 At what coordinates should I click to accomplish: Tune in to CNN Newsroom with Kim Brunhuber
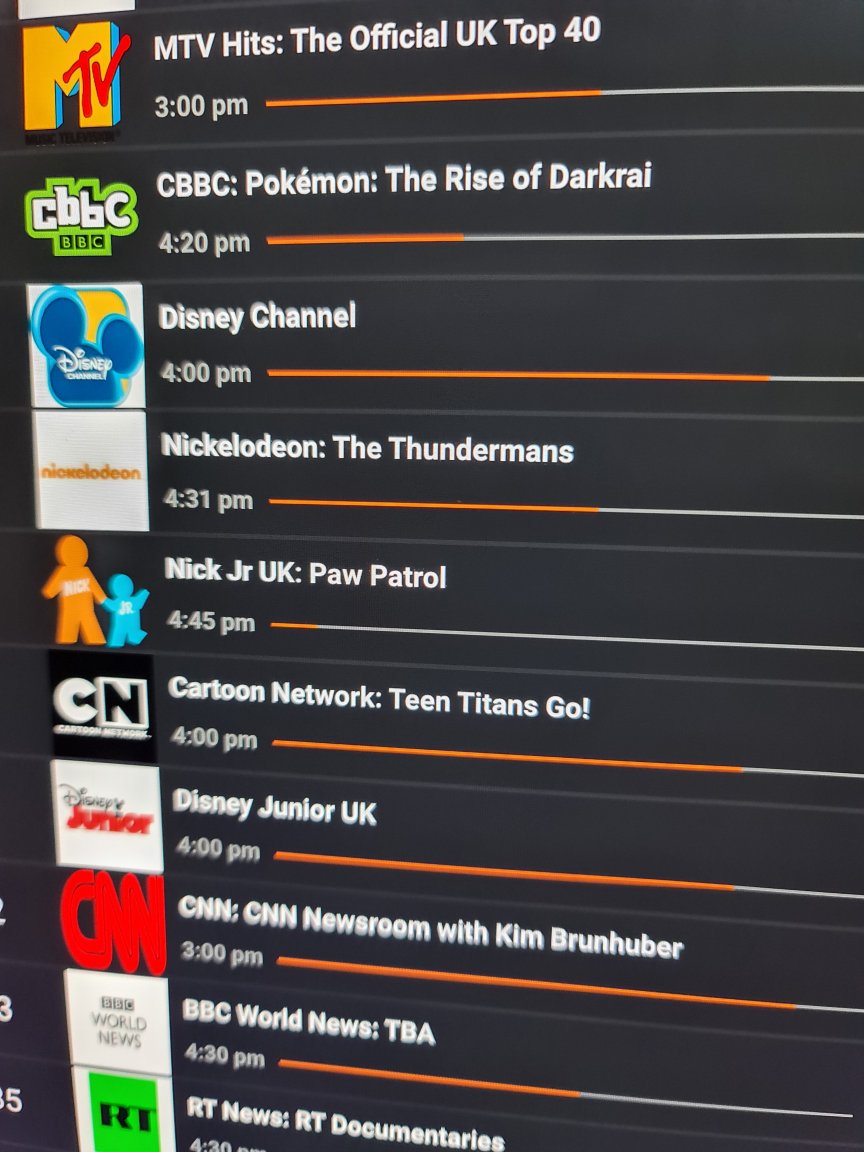click(x=430, y=926)
